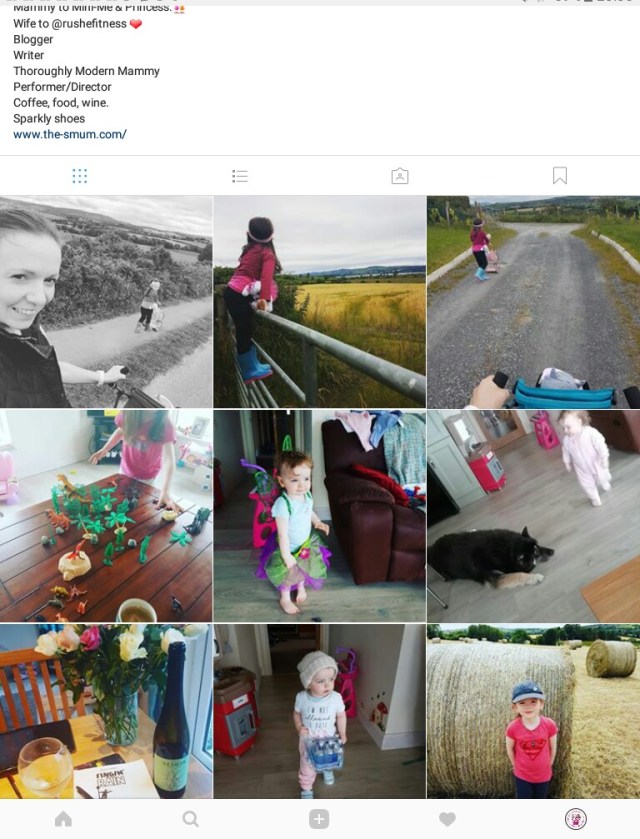Image resolution: width=640 pixels, height=839 pixels.
Task: Open post of toy dinosaurs on table
Action: click(106, 515)
